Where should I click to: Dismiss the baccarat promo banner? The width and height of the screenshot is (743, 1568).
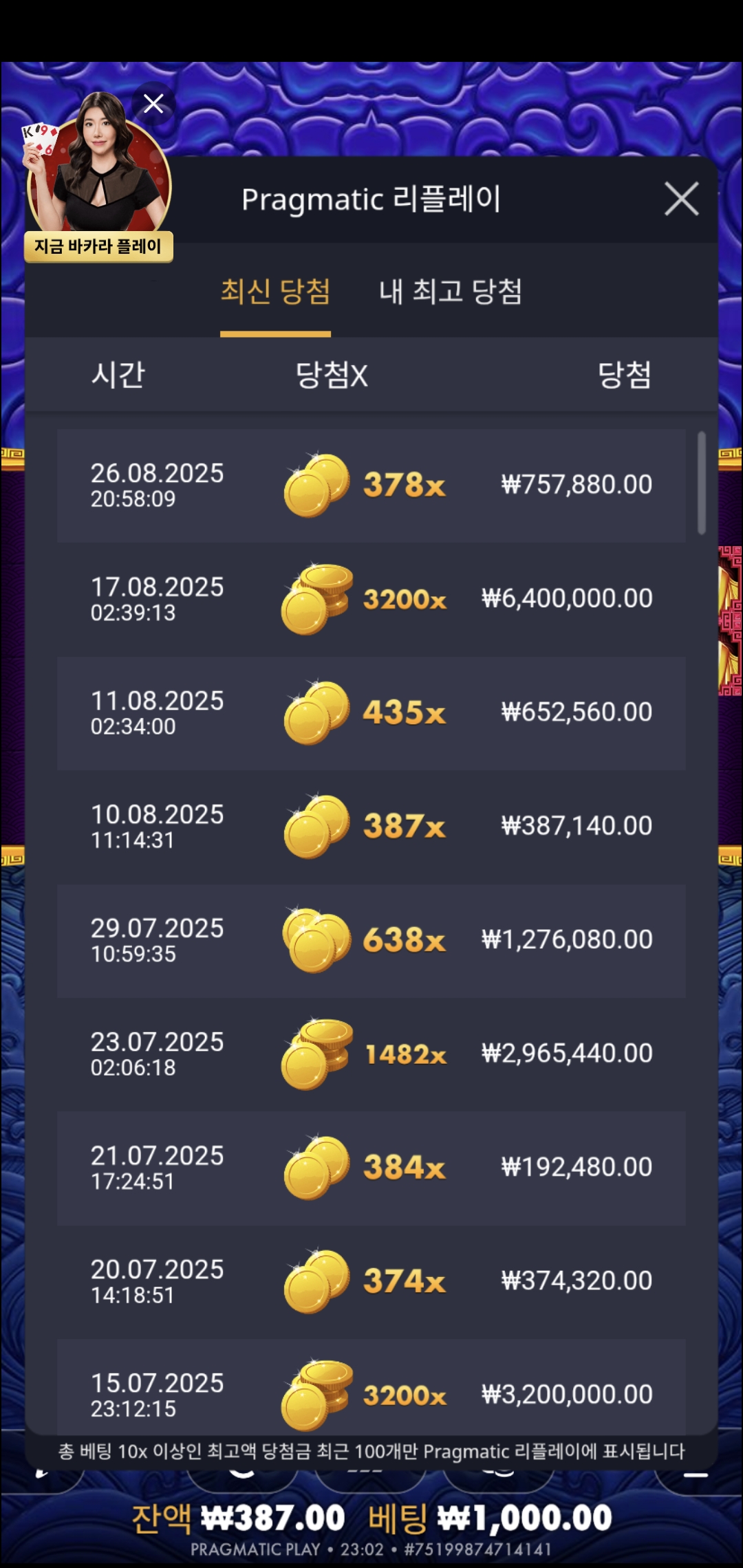[x=153, y=104]
